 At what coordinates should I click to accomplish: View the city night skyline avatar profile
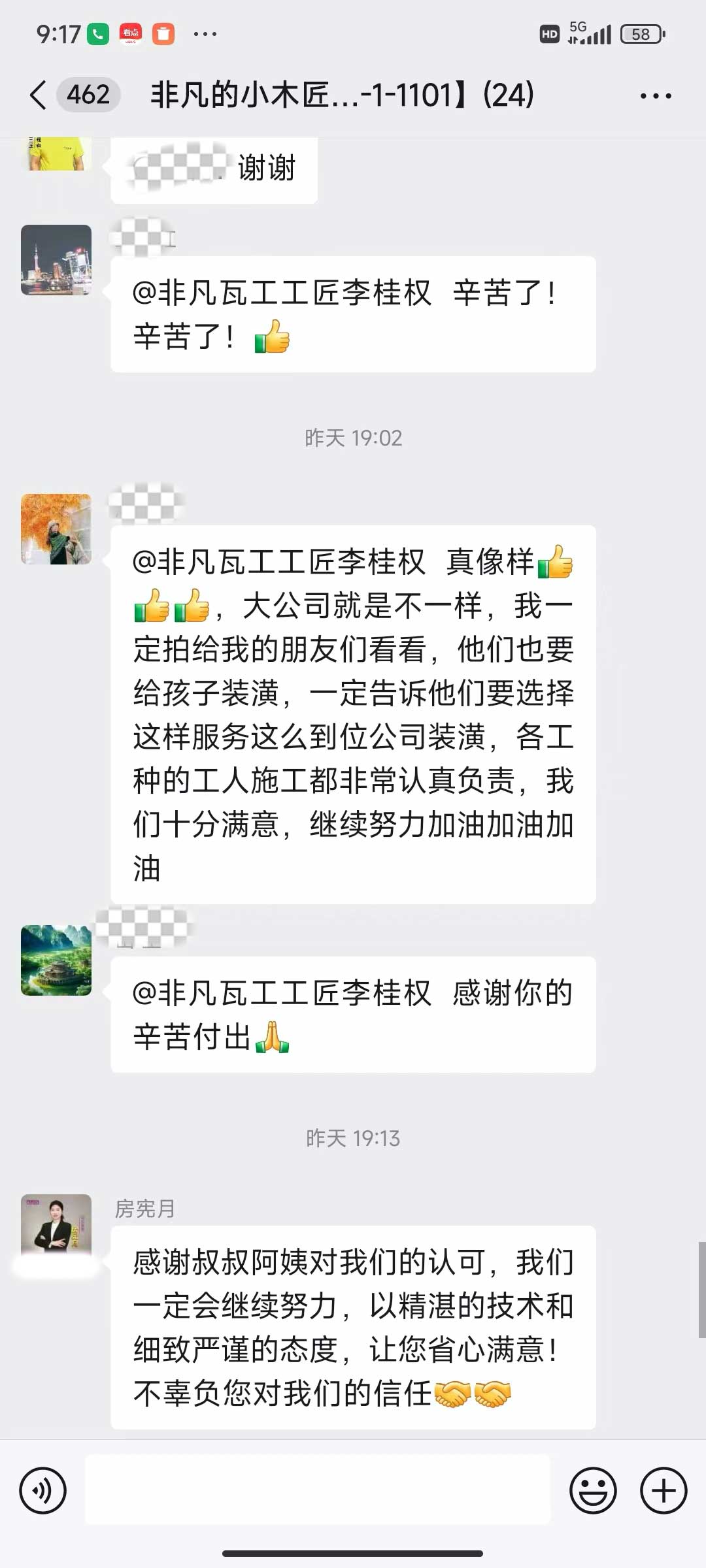pos(56,260)
